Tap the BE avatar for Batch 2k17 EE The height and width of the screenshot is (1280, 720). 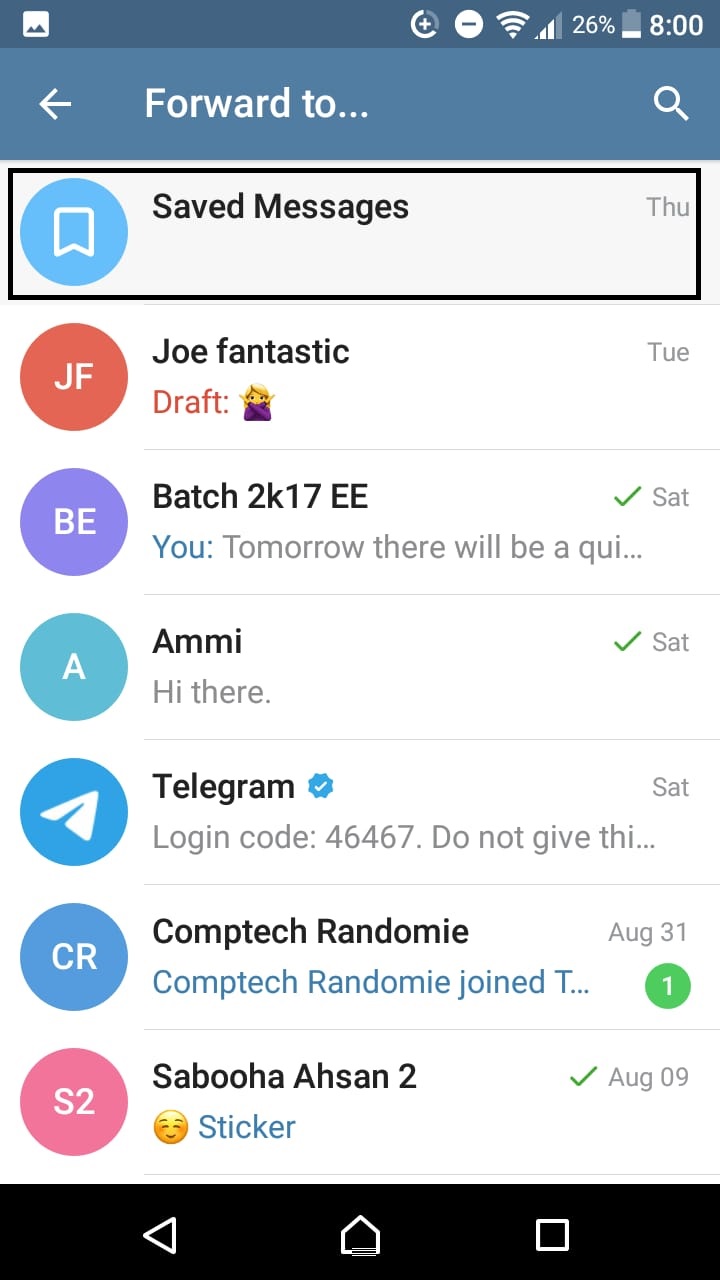point(73,521)
